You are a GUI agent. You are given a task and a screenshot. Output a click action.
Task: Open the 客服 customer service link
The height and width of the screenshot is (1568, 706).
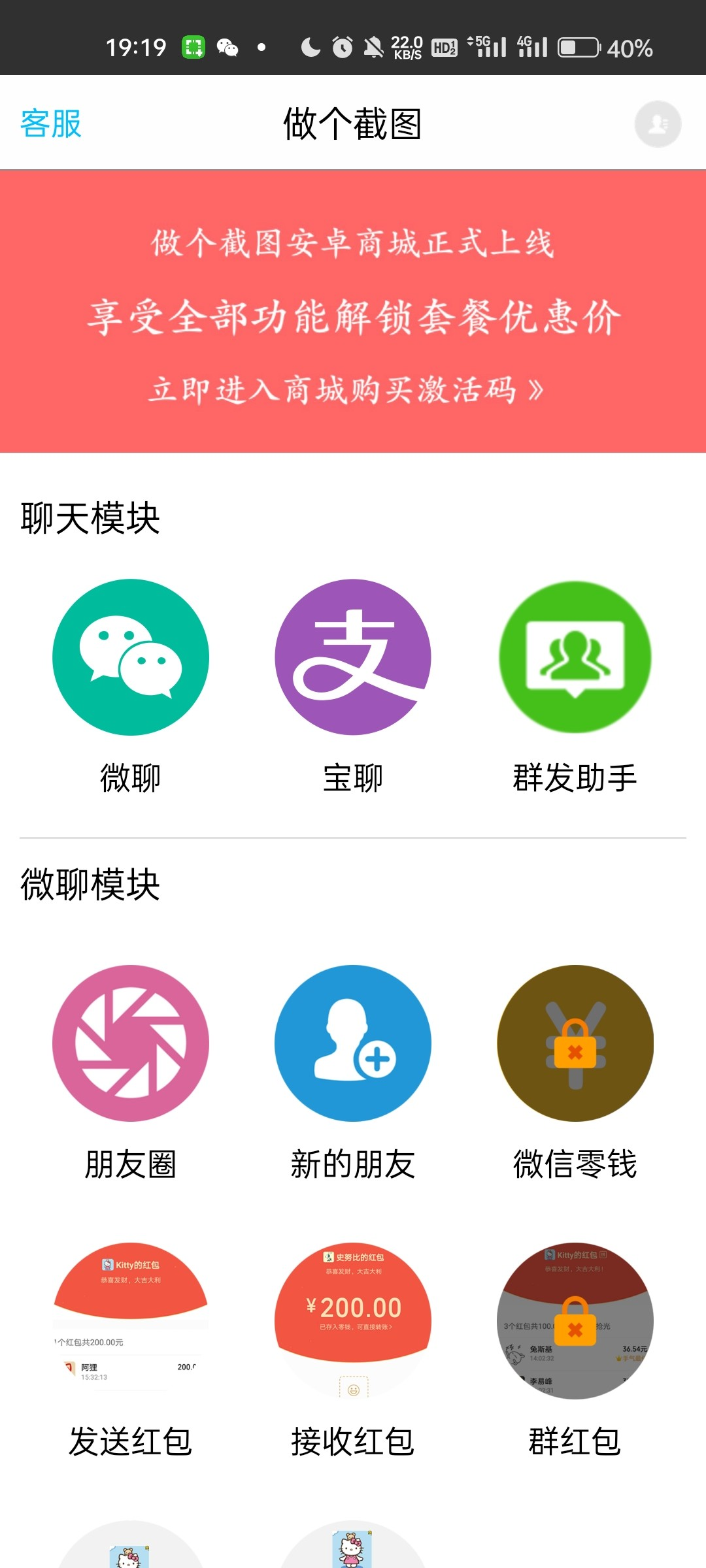(x=51, y=123)
